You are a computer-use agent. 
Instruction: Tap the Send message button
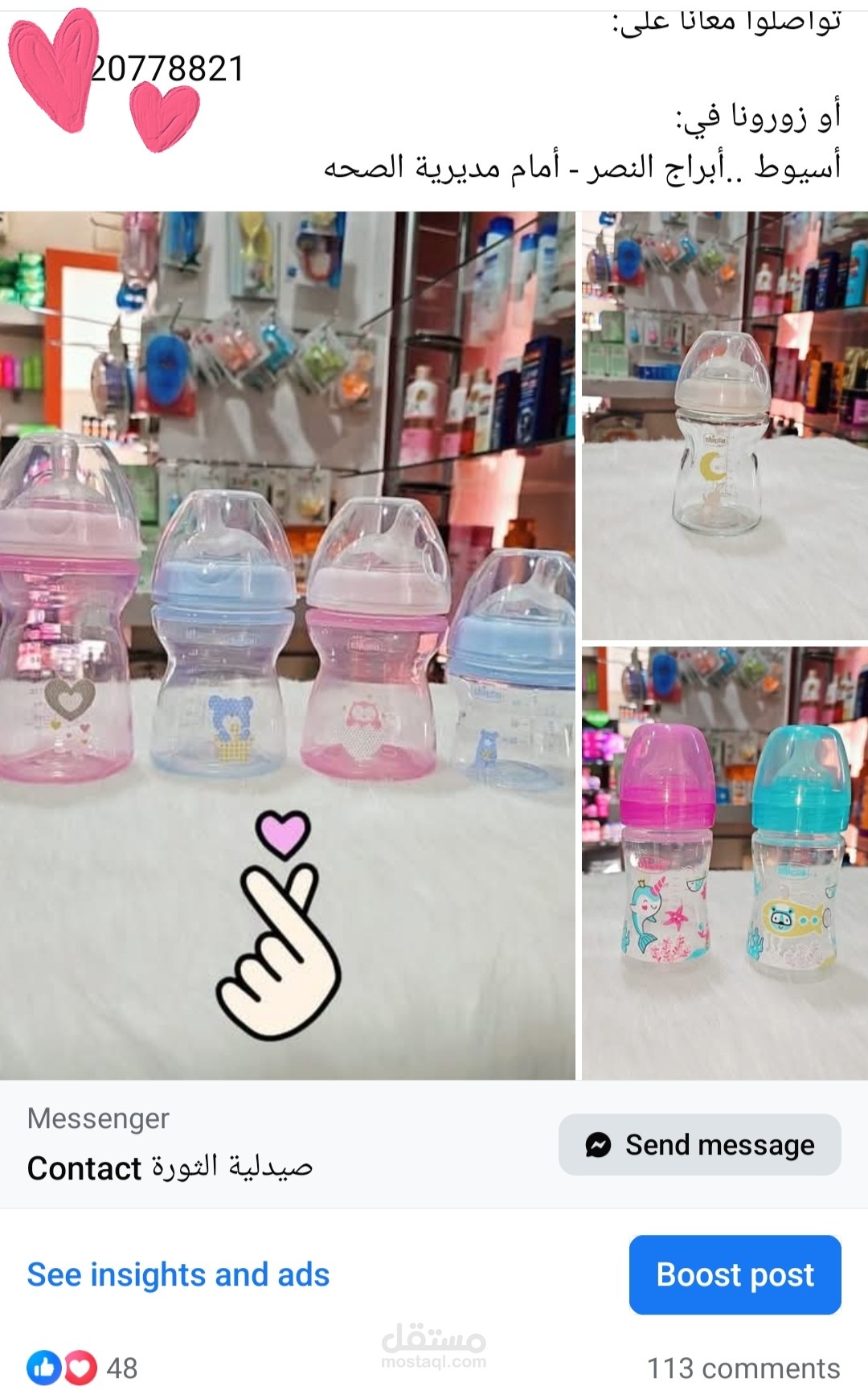(x=699, y=1144)
